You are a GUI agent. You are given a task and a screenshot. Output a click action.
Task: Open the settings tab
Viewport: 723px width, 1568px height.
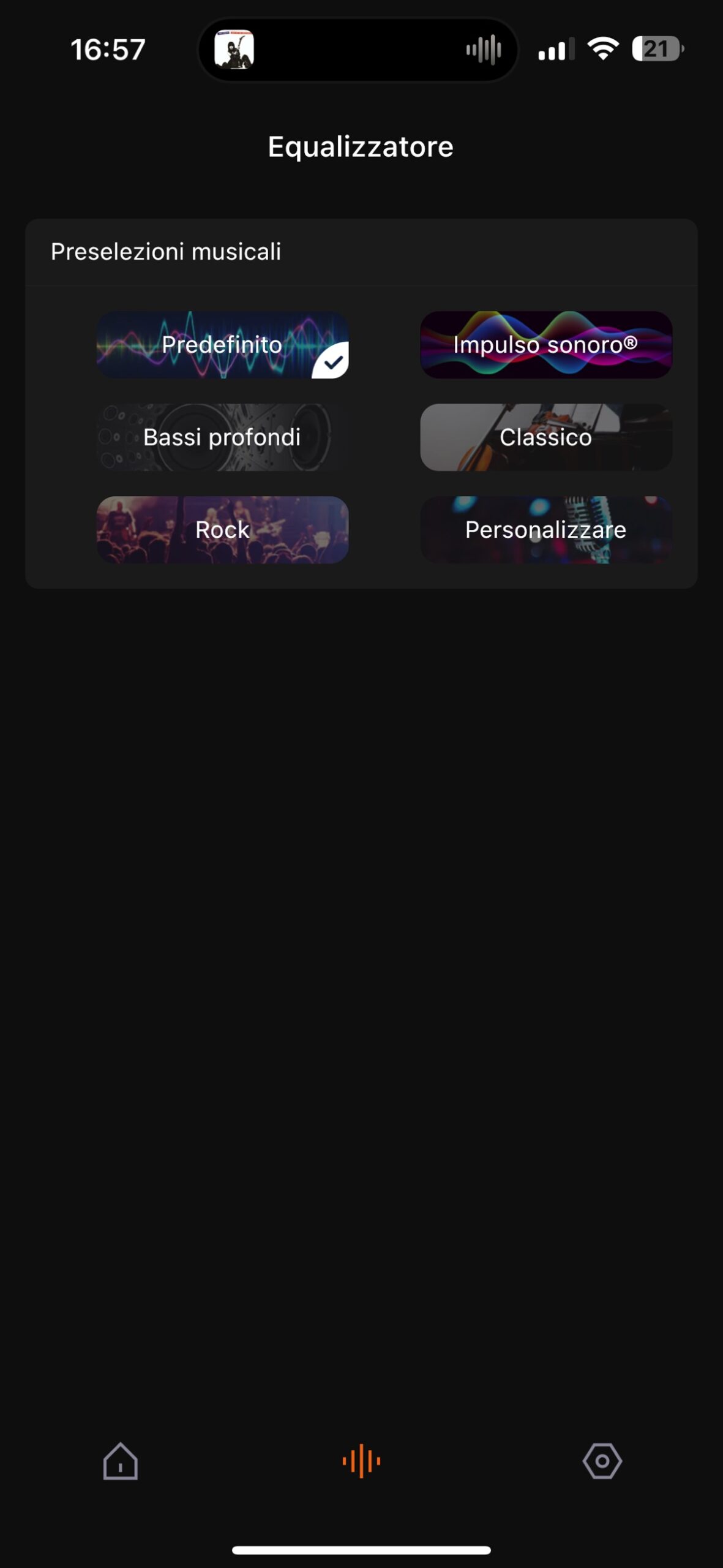tap(602, 1461)
